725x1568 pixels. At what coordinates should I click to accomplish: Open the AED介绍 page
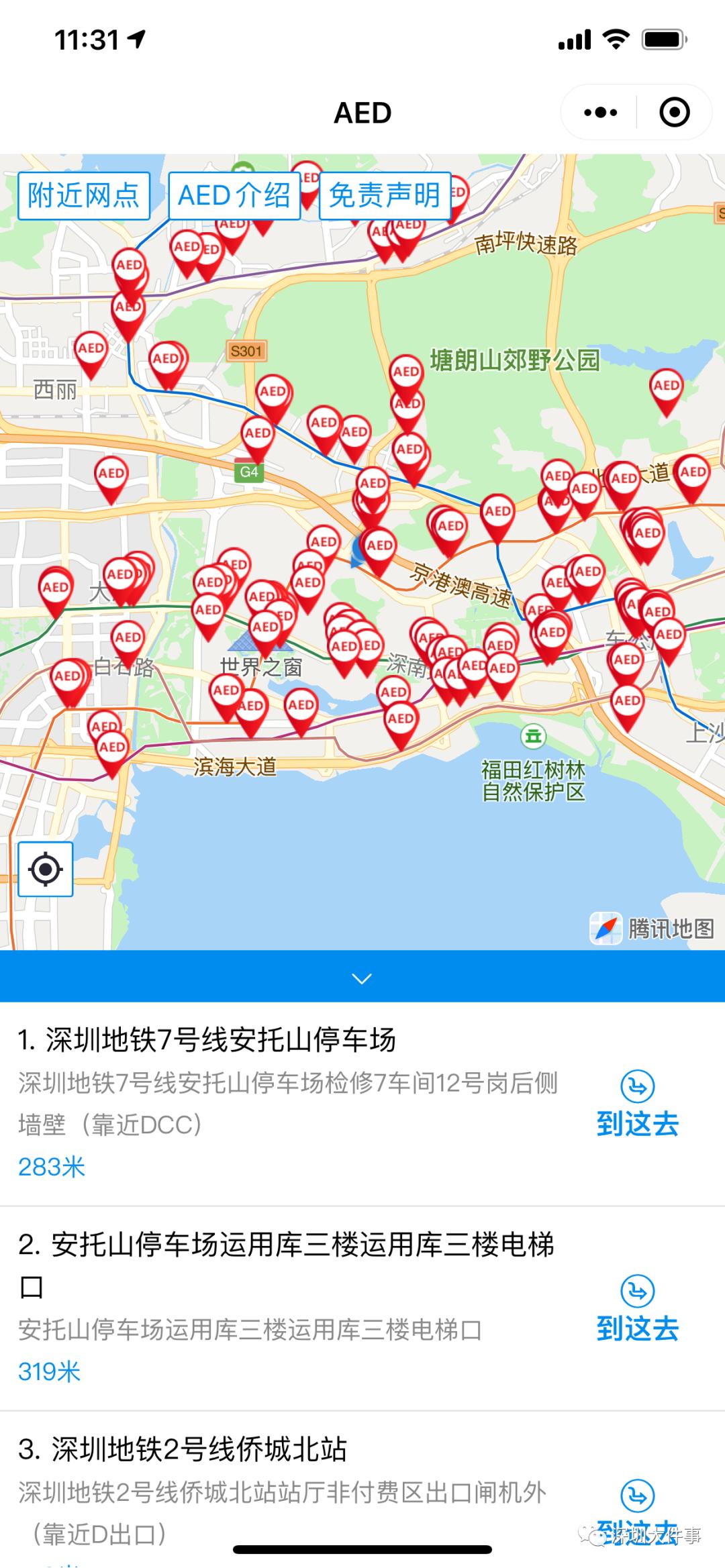[x=234, y=195]
